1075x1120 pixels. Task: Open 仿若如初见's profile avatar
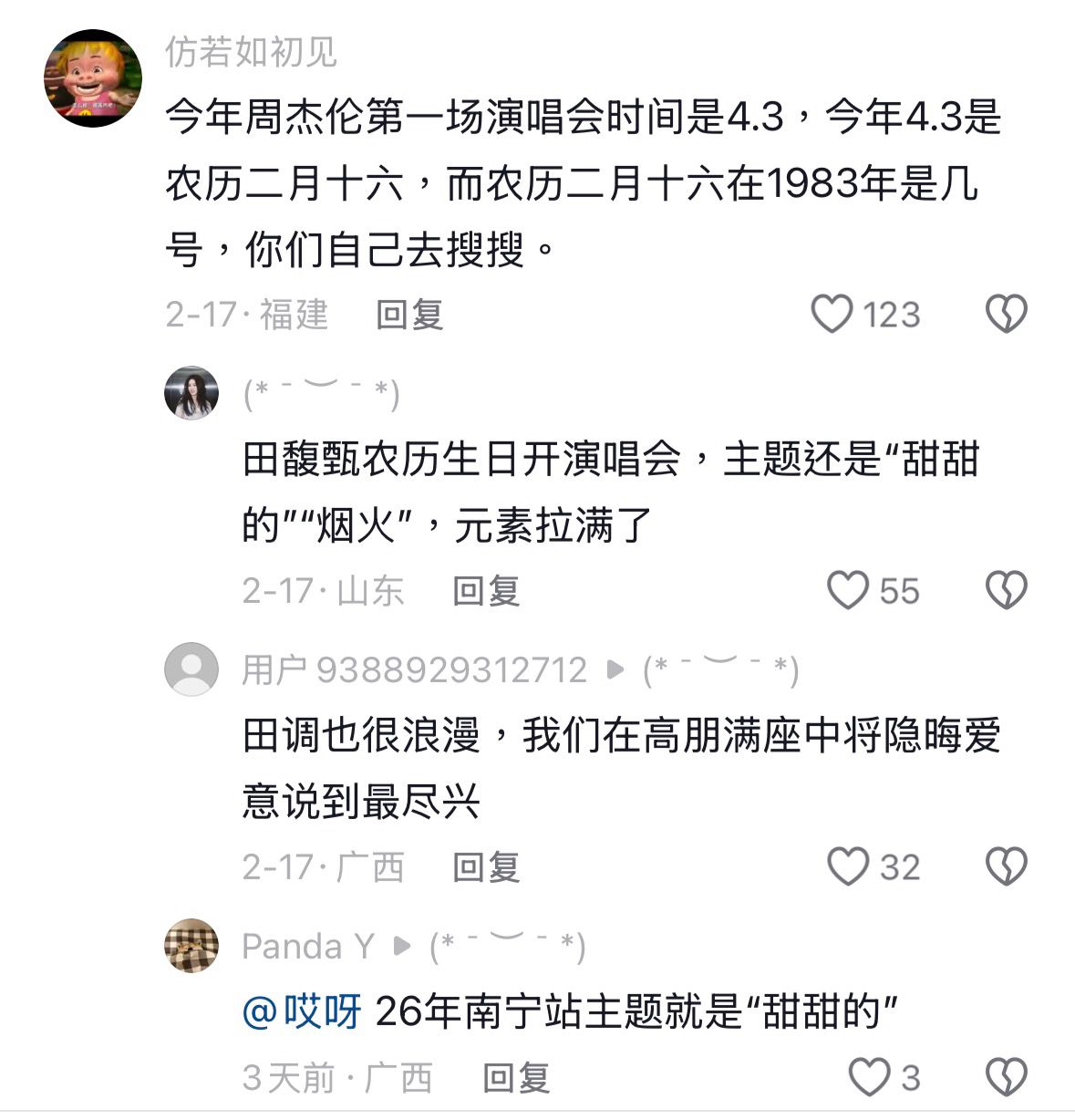click(x=93, y=78)
